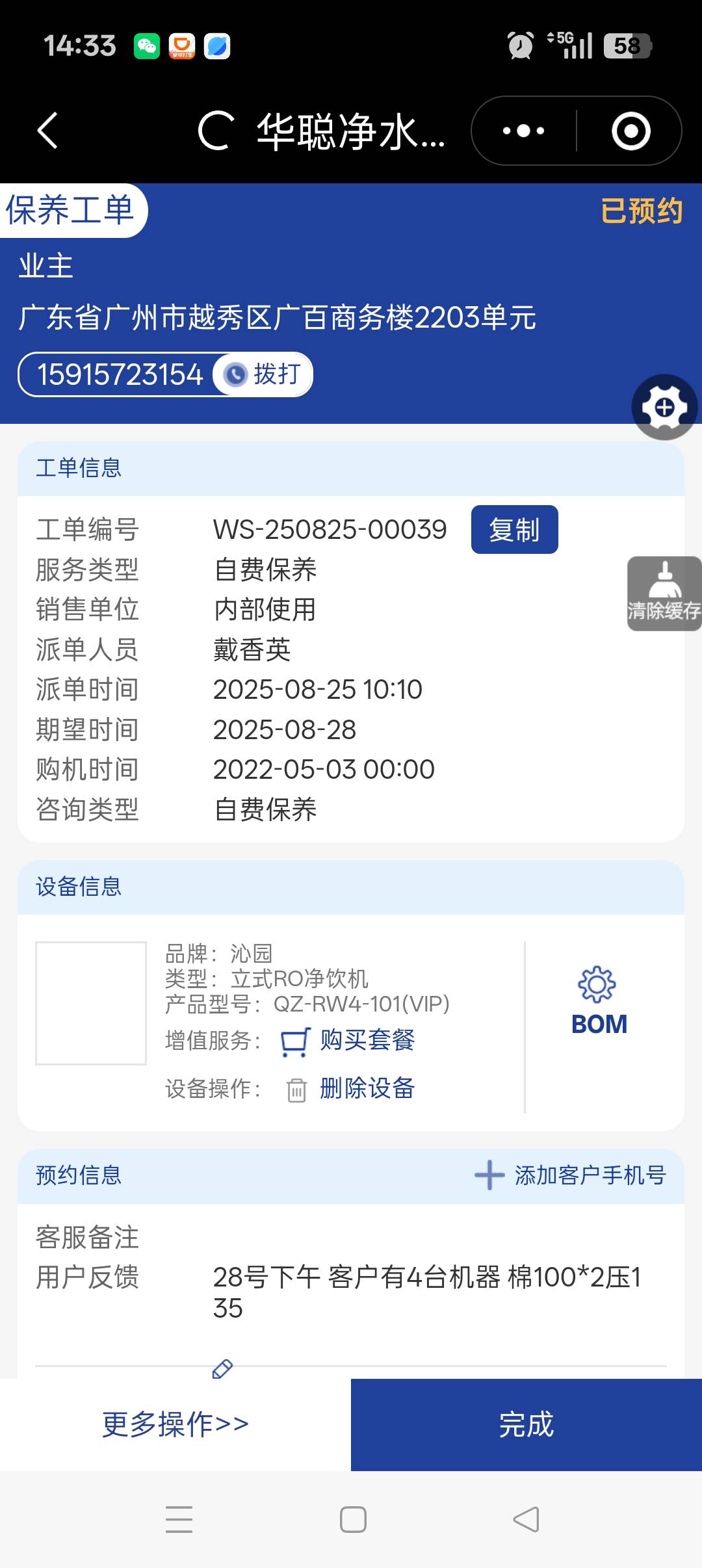The image size is (702, 1568).
Task: Select 删除设备 to remove device
Action: tap(351, 1088)
